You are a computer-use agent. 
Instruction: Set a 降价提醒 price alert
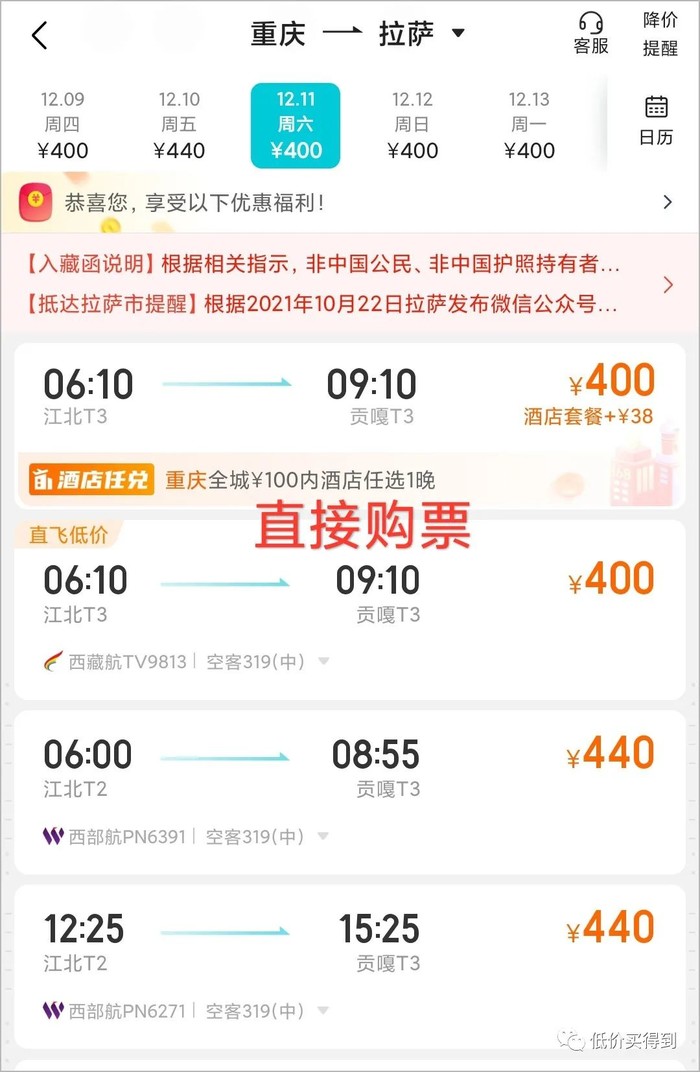(x=660, y=34)
